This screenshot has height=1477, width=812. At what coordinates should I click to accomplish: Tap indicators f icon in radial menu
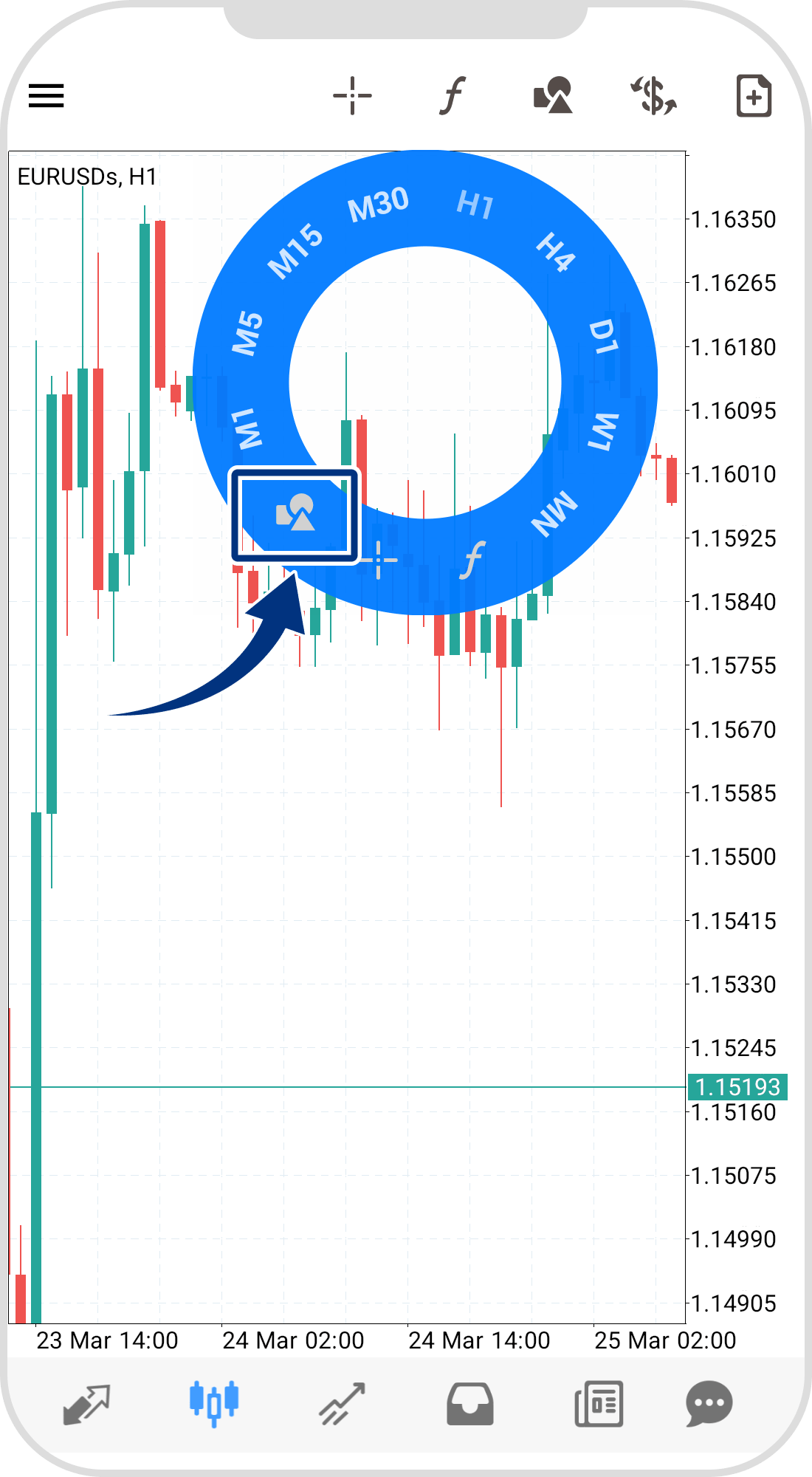(472, 560)
